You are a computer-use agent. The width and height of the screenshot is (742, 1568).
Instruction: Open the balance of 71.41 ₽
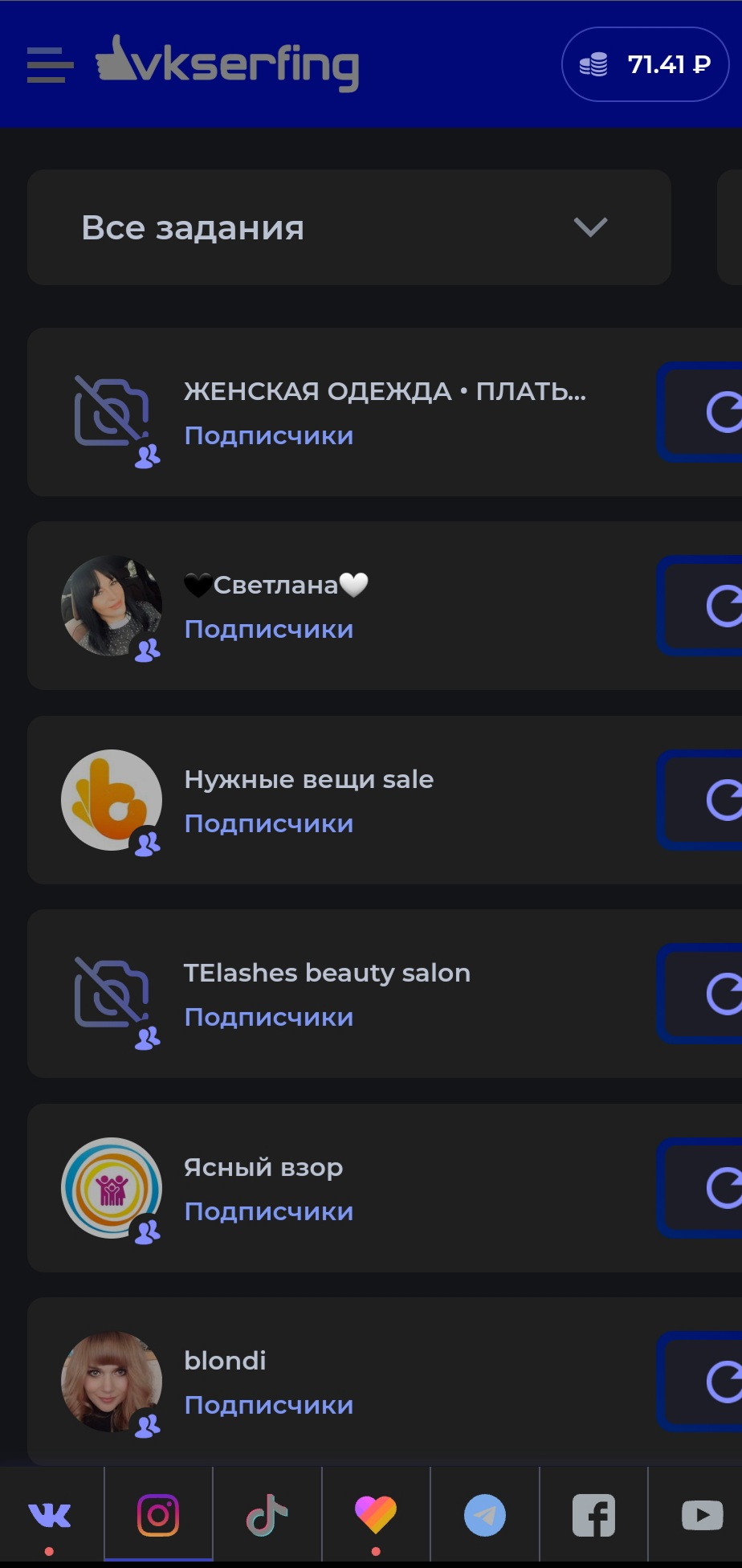pyautogui.click(x=645, y=64)
